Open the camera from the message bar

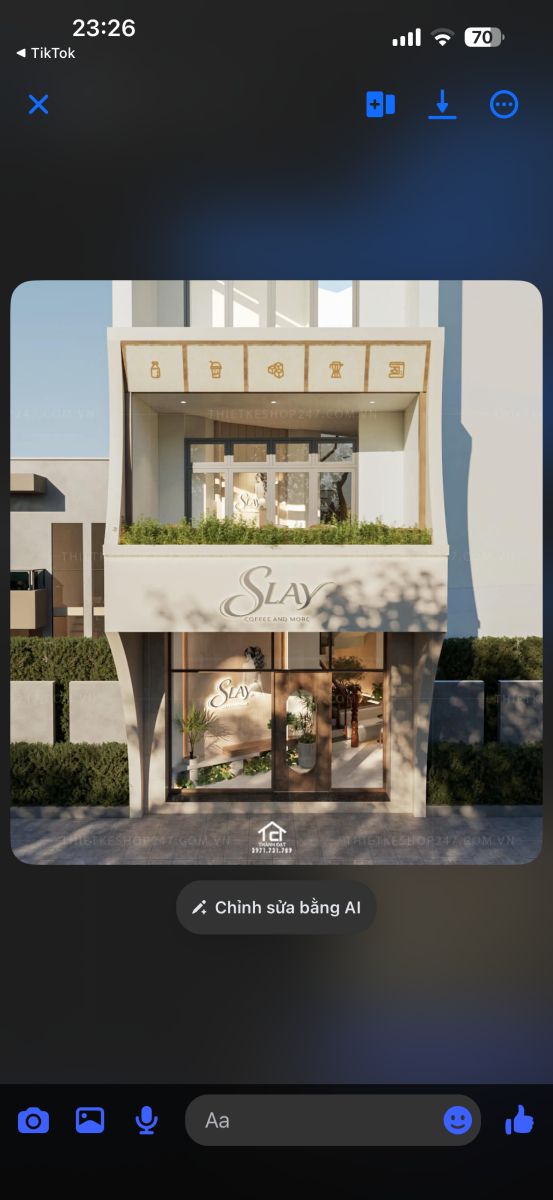33,1121
